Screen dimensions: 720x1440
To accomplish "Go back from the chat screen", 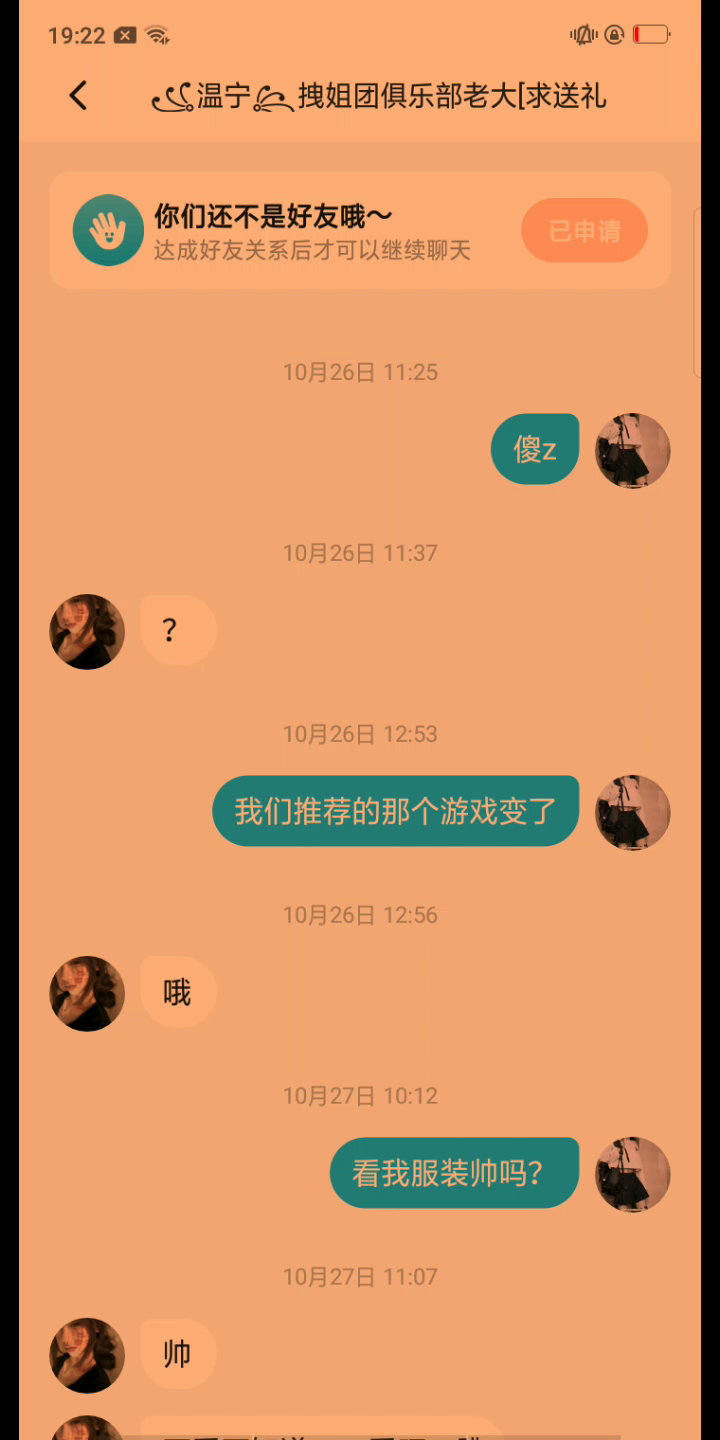I will click(x=78, y=96).
